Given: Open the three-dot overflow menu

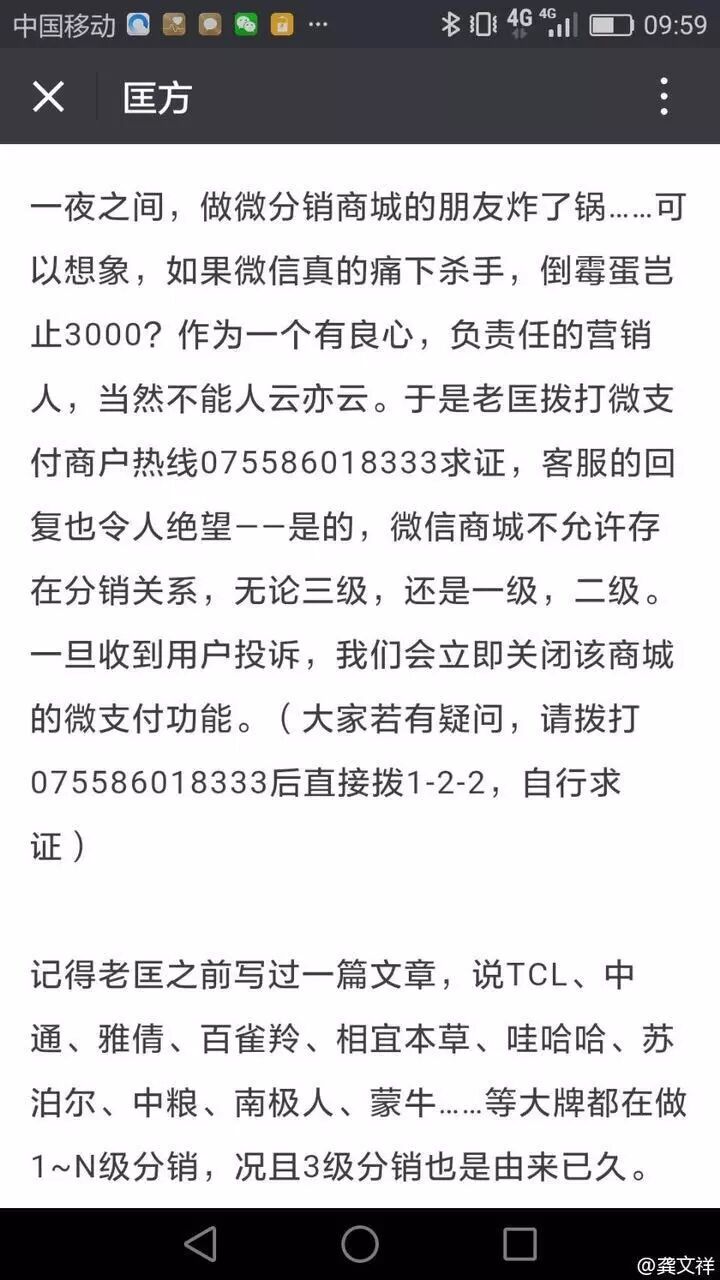Looking at the screenshot, I should (664, 97).
